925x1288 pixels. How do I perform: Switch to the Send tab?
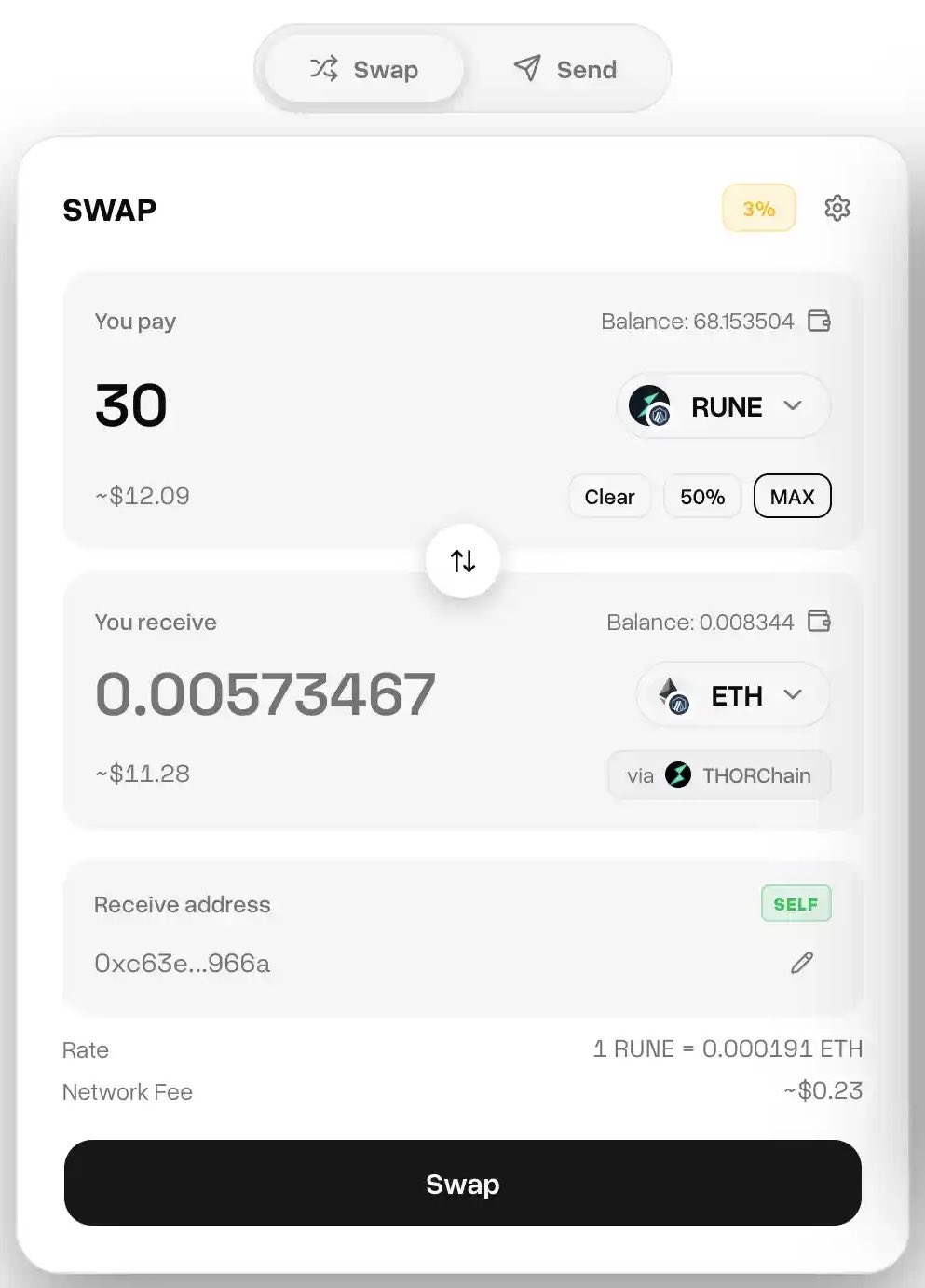tap(565, 69)
